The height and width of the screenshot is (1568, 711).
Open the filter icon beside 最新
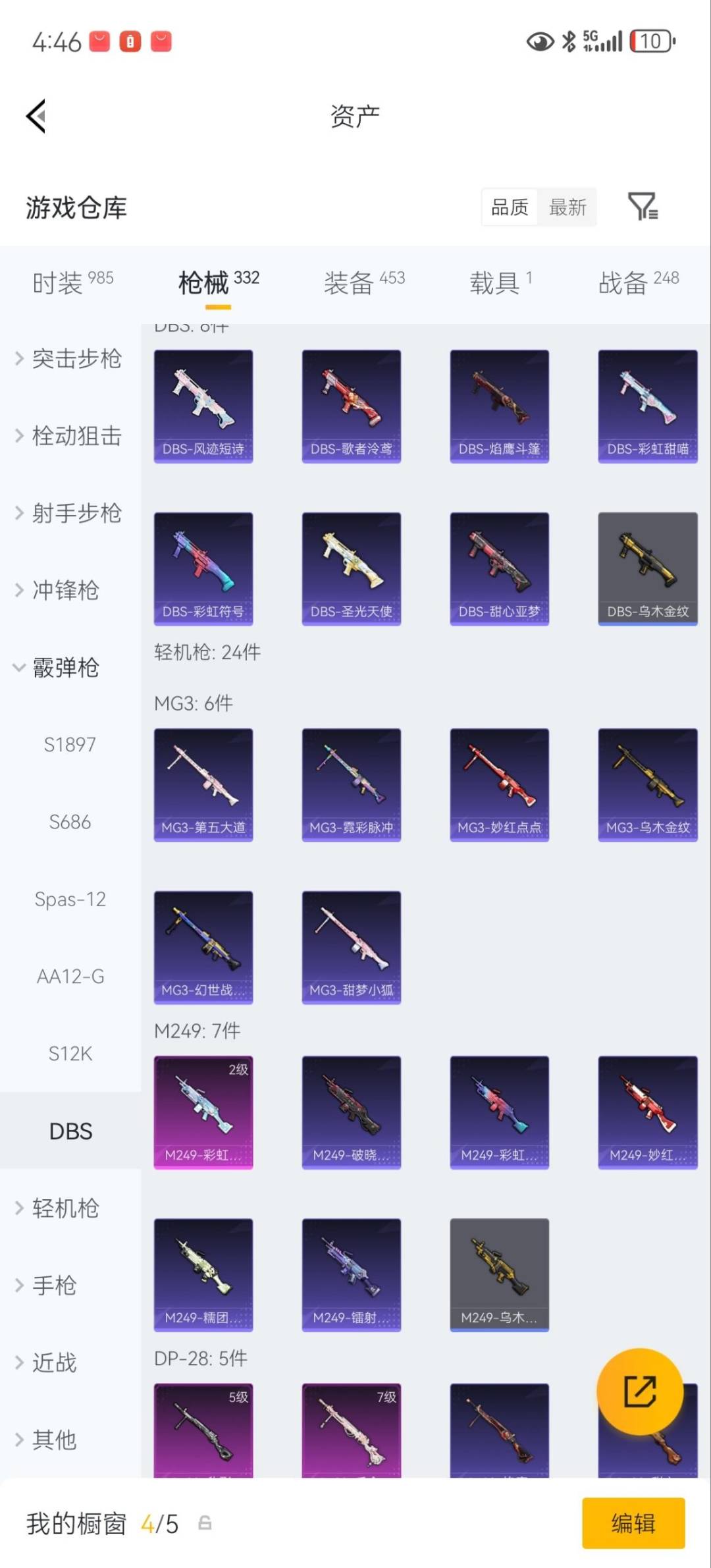644,207
